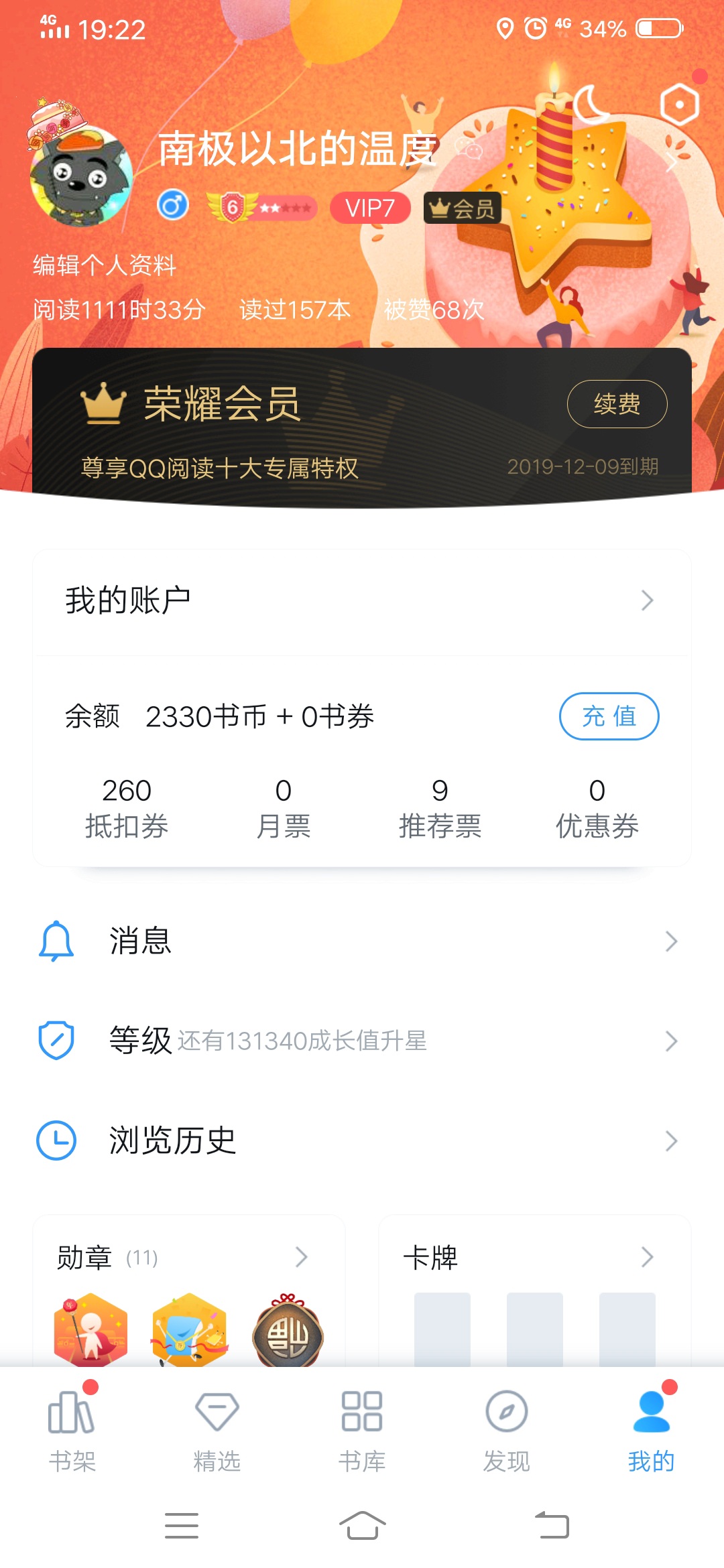This screenshot has width=724, height=1568.
Task: Toggle night mode with the moon icon
Action: pos(591,105)
